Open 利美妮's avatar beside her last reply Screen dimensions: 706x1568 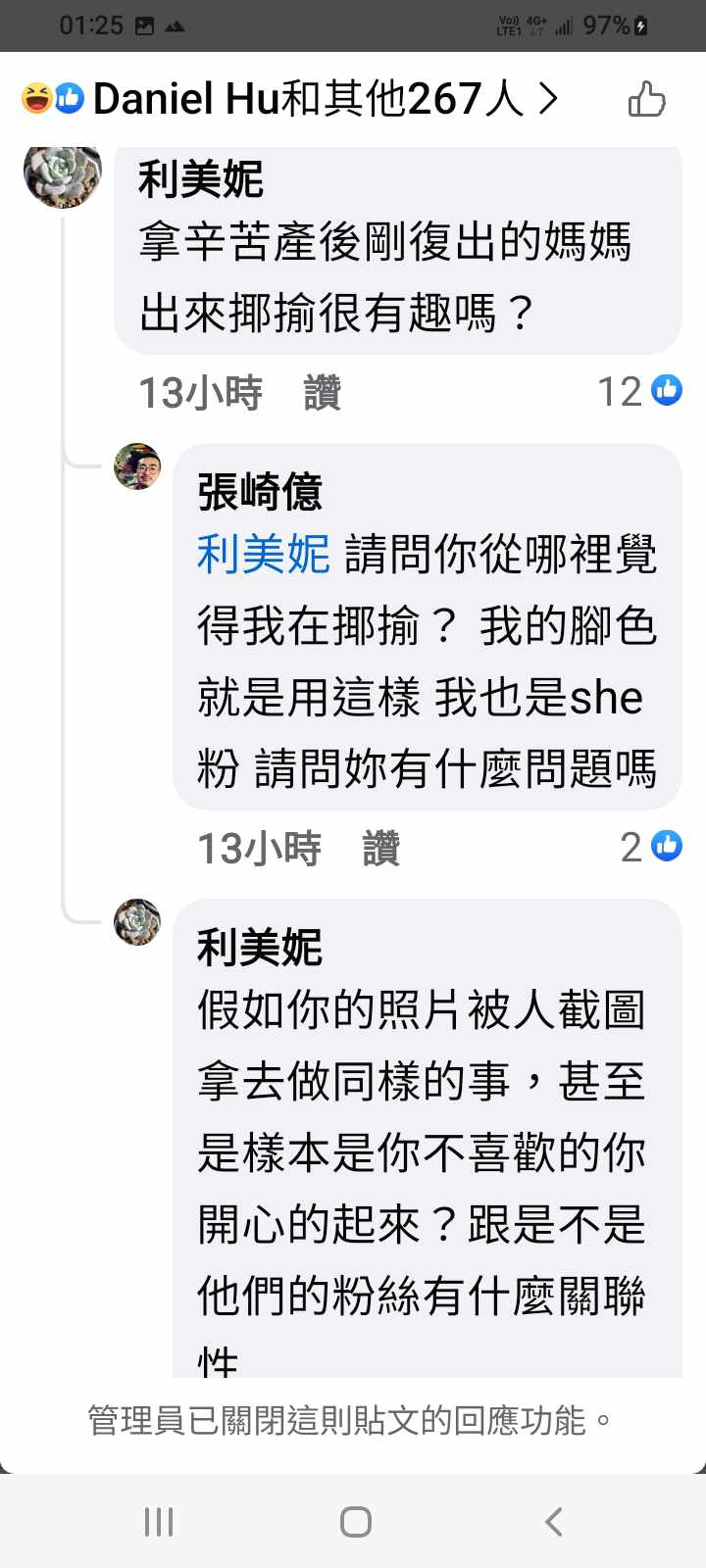coord(137,922)
